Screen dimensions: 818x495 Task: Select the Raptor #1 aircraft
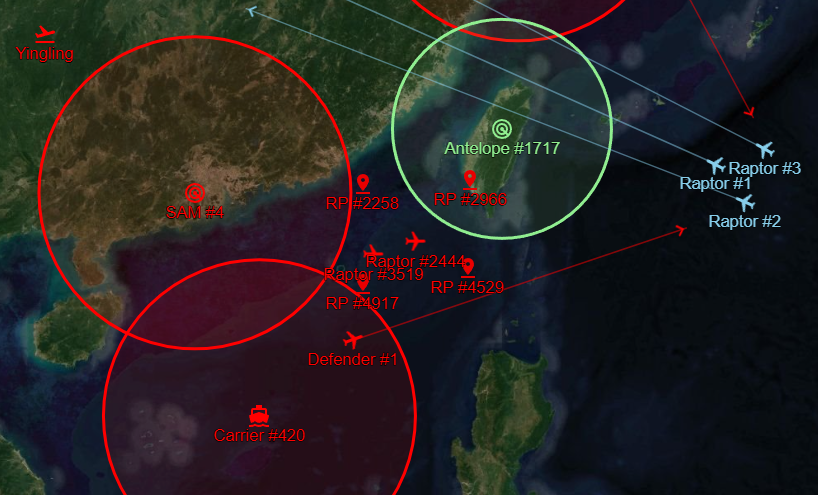coord(715,164)
